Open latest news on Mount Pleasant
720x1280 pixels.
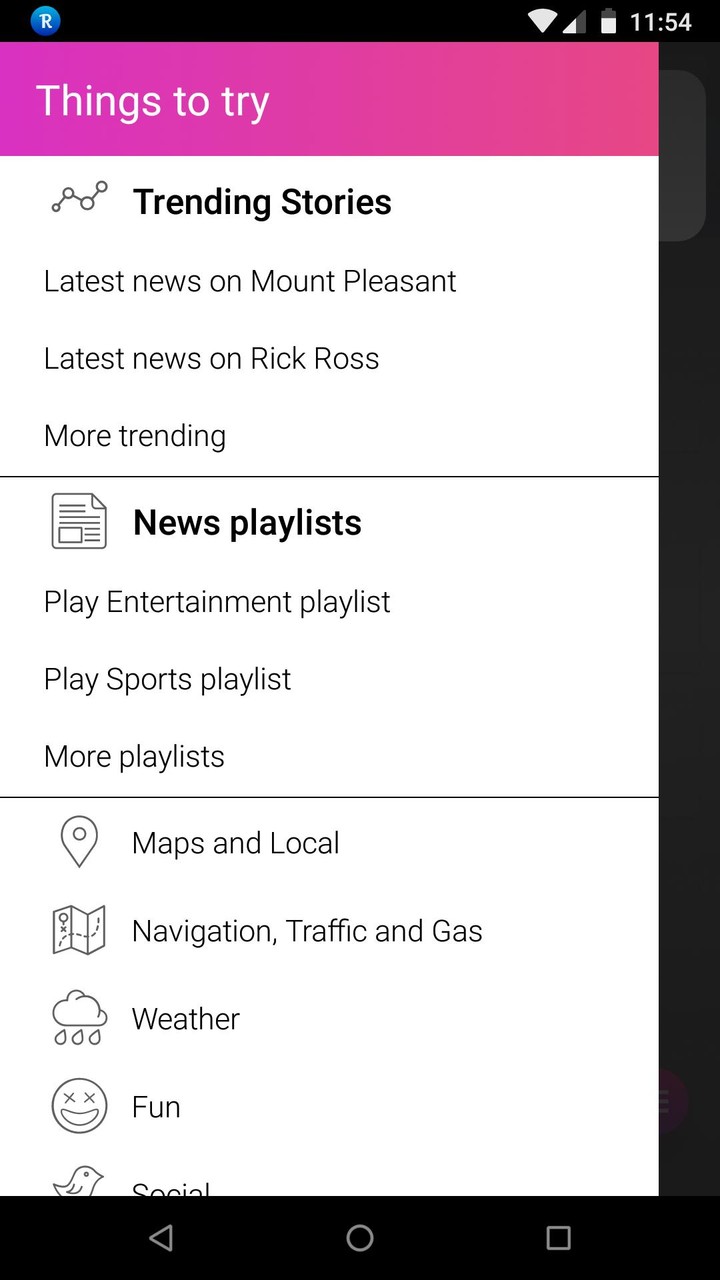[249, 281]
